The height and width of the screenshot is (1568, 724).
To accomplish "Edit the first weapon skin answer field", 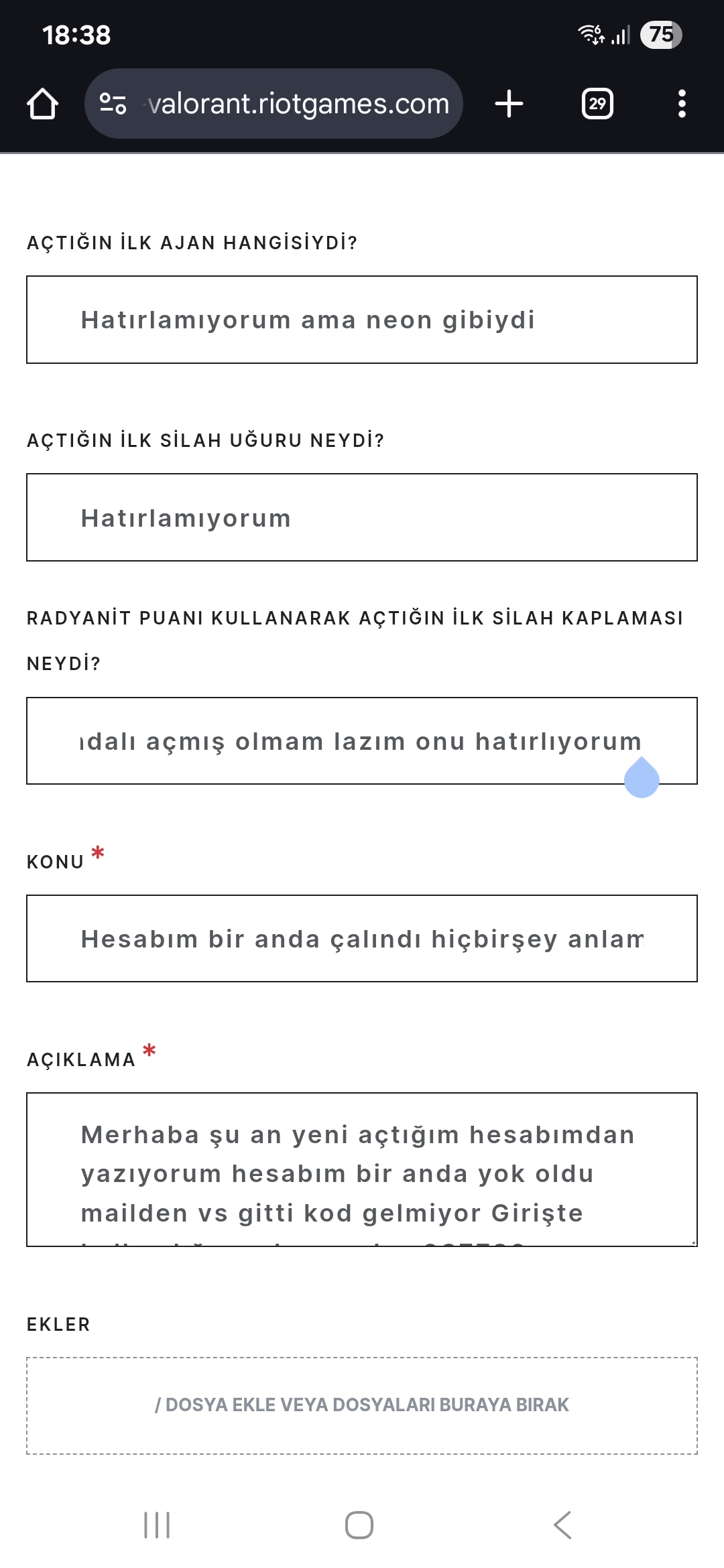I will point(362,740).
